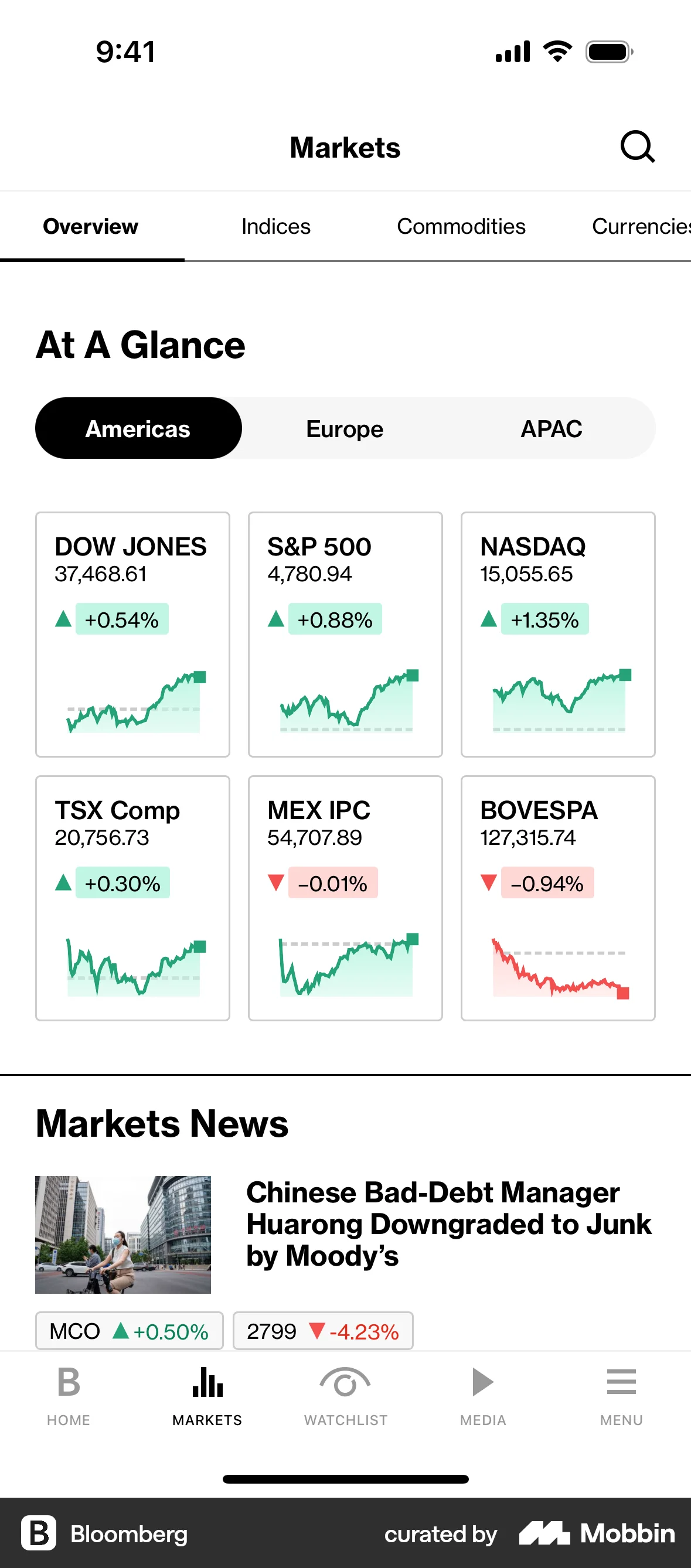The width and height of the screenshot is (691, 1568).
Task: Switch to the Commodities tab
Action: point(461,226)
